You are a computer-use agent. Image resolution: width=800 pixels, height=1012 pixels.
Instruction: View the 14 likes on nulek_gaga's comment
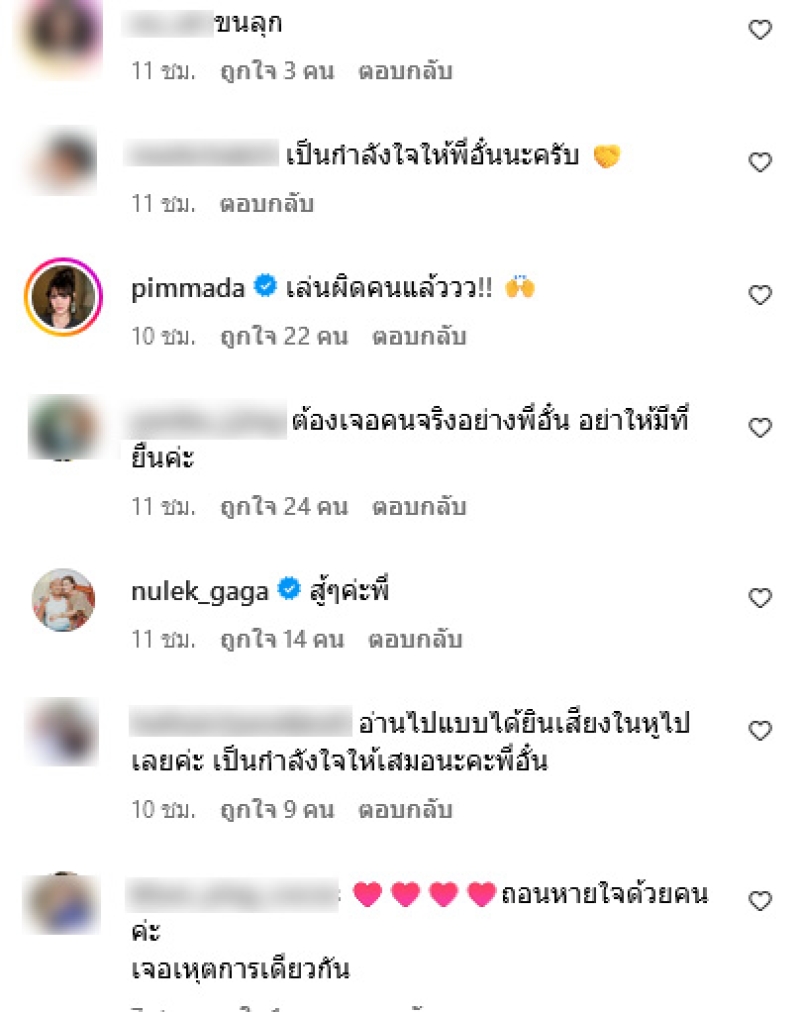point(282,639)
